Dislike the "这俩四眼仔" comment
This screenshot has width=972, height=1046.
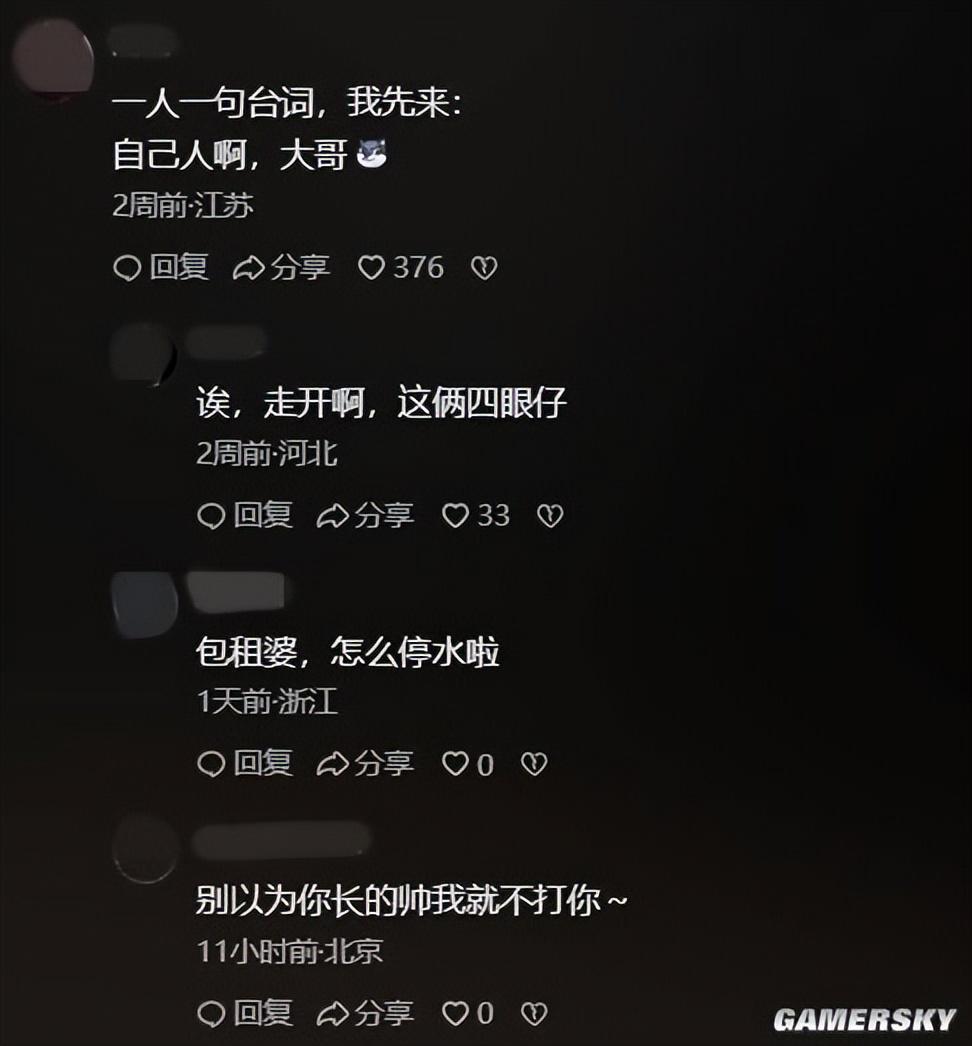550,516
